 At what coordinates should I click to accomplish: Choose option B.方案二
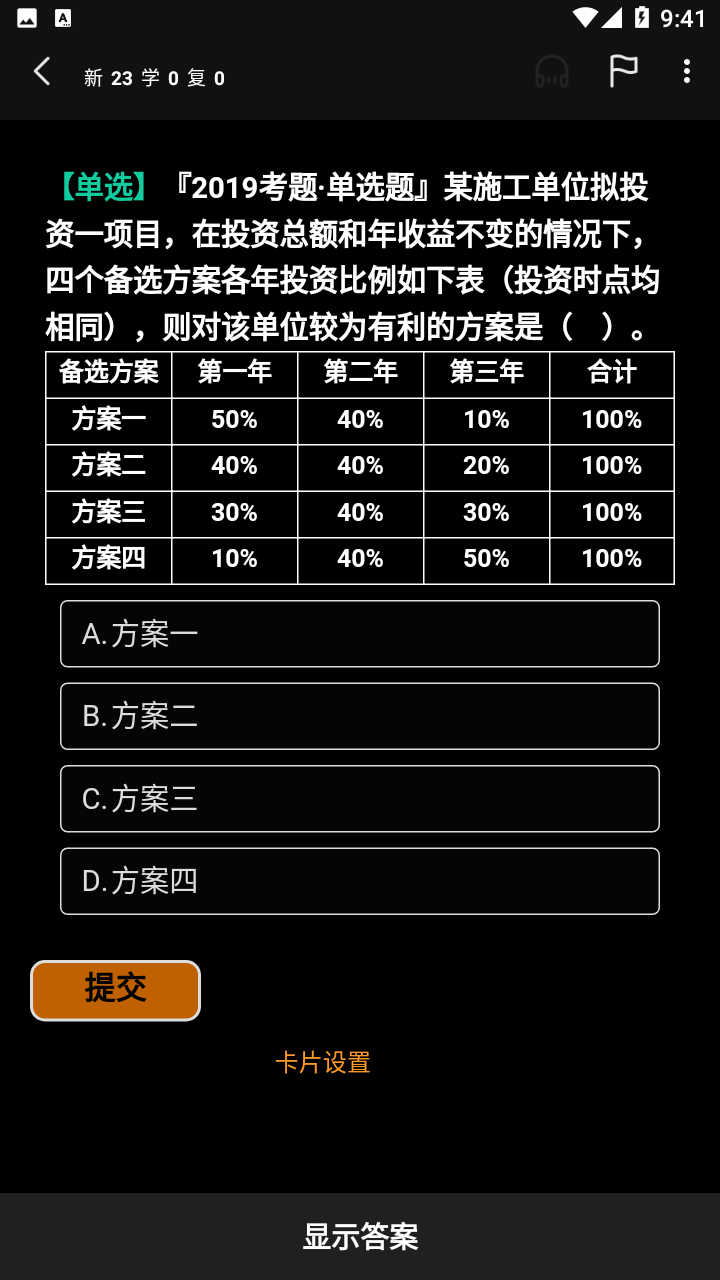click(x=360, y=716)
